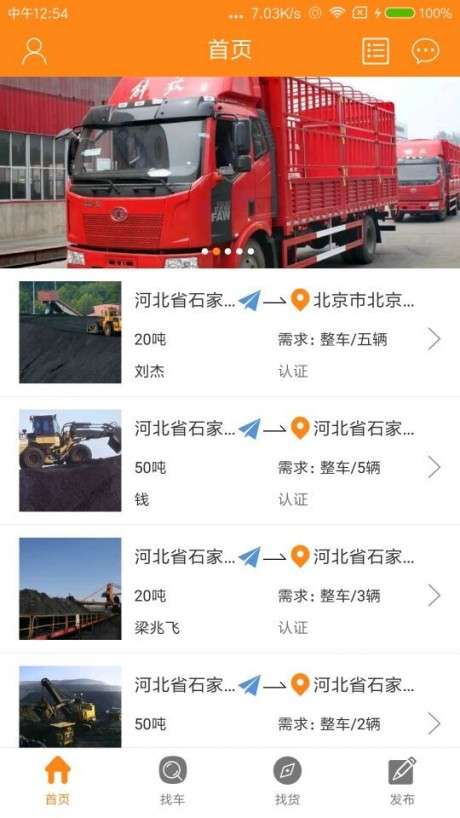Open the 50吨 整车/2辆 listing
460x818 pixels.
coord(230,701)
